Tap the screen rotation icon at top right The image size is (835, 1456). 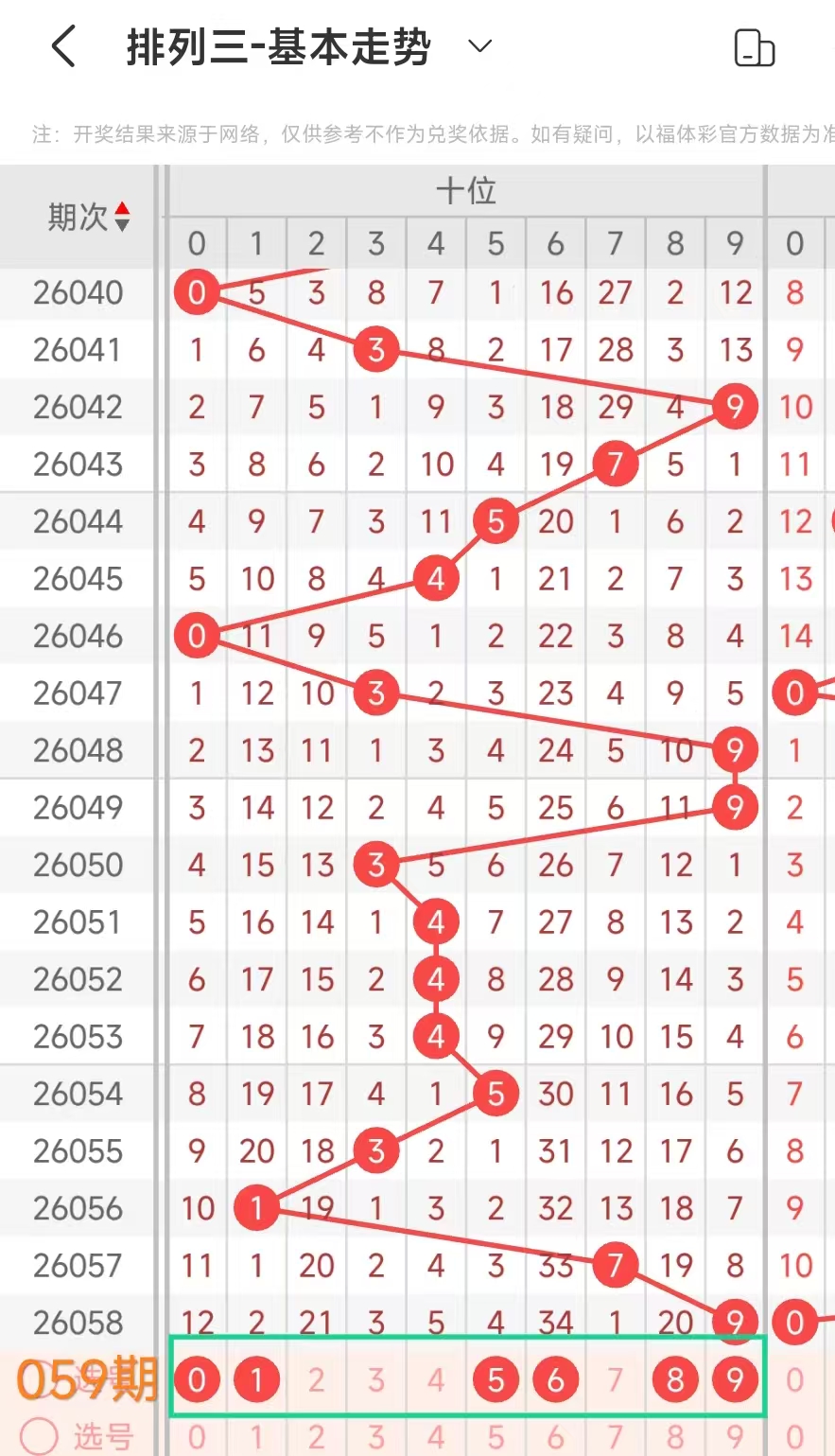coord(754,47)
